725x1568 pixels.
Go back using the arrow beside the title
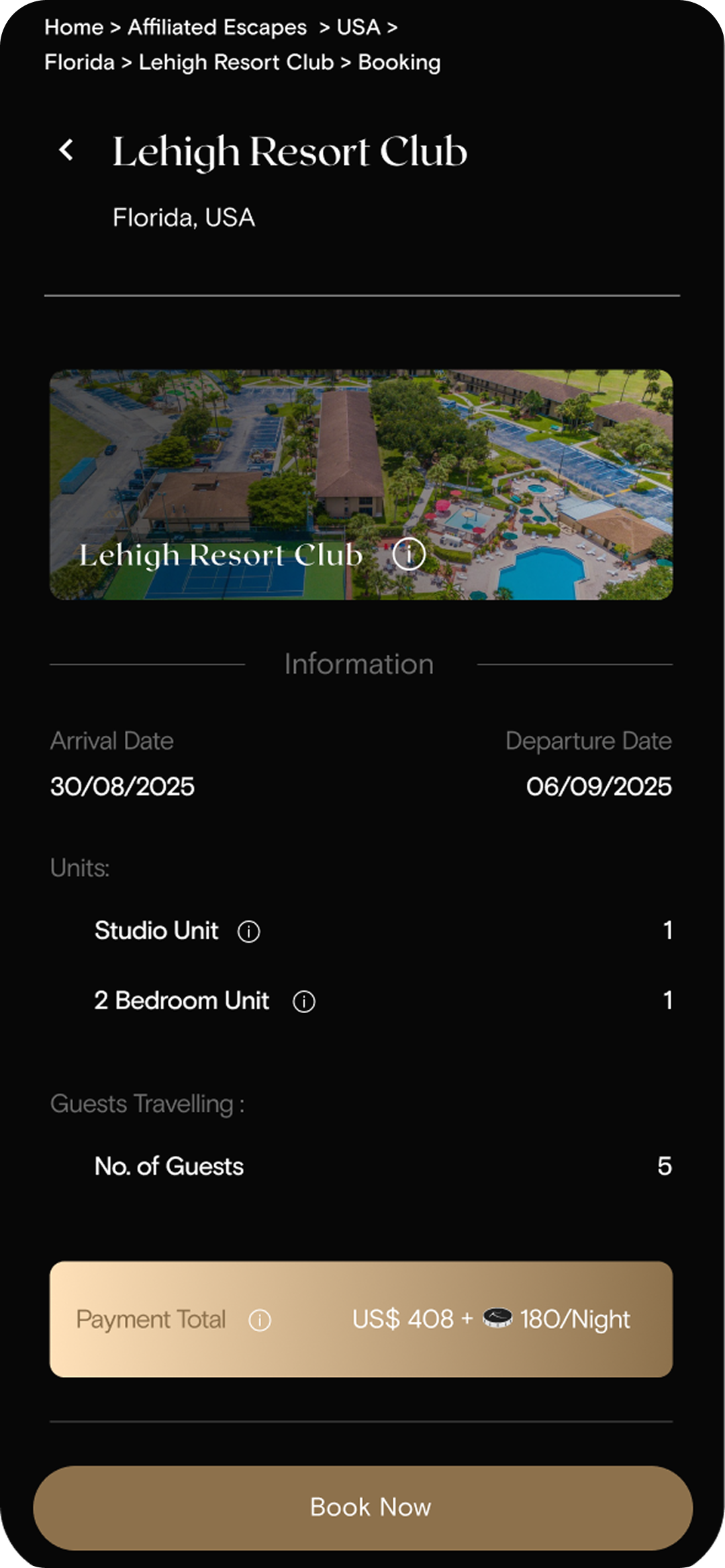pyautogui.click(x=66, y=150)
